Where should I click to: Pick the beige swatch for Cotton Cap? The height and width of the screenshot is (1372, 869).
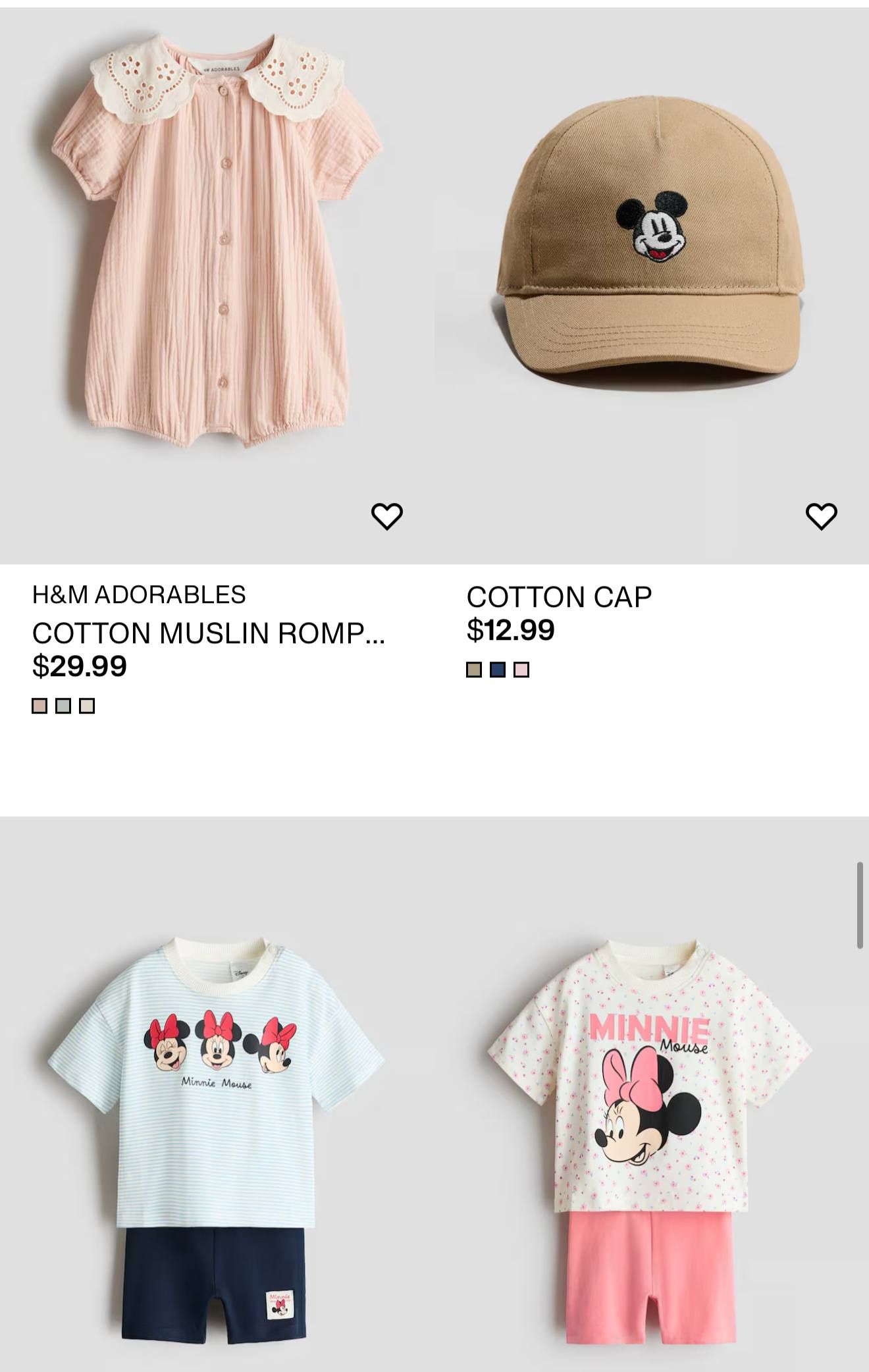click(474, 670)
